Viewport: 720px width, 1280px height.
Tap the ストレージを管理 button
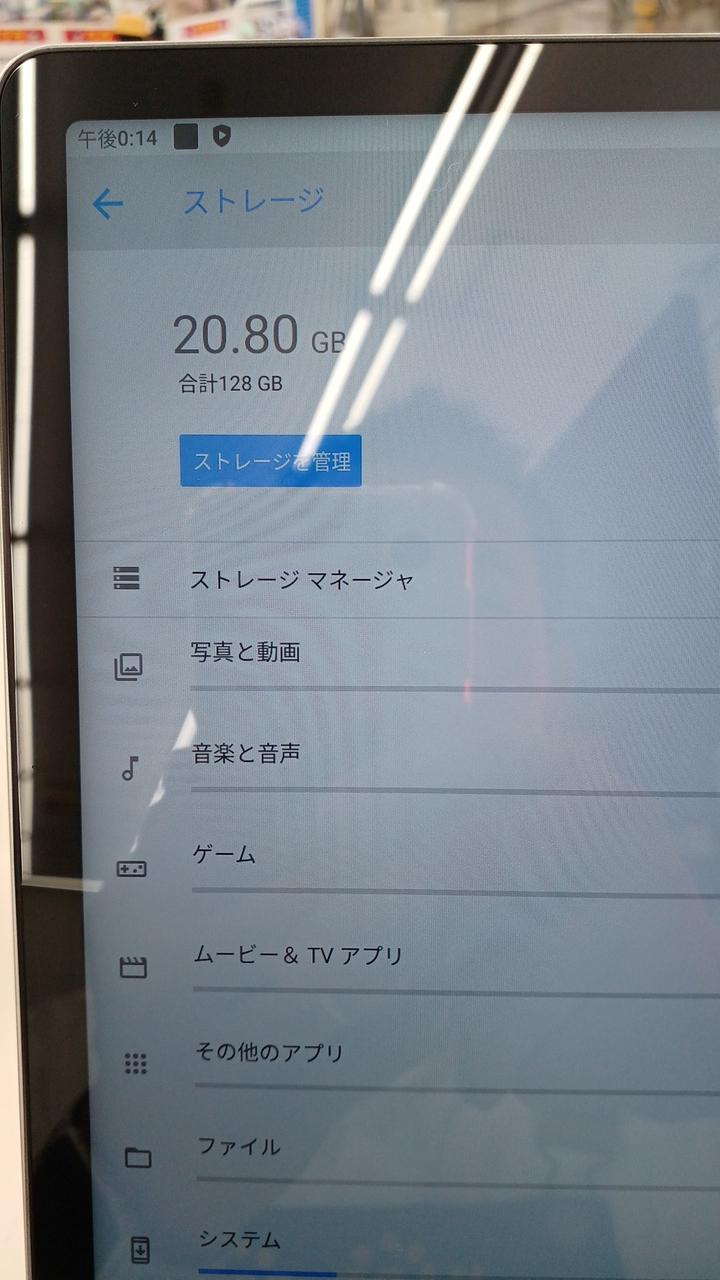[x=271, y=461]
